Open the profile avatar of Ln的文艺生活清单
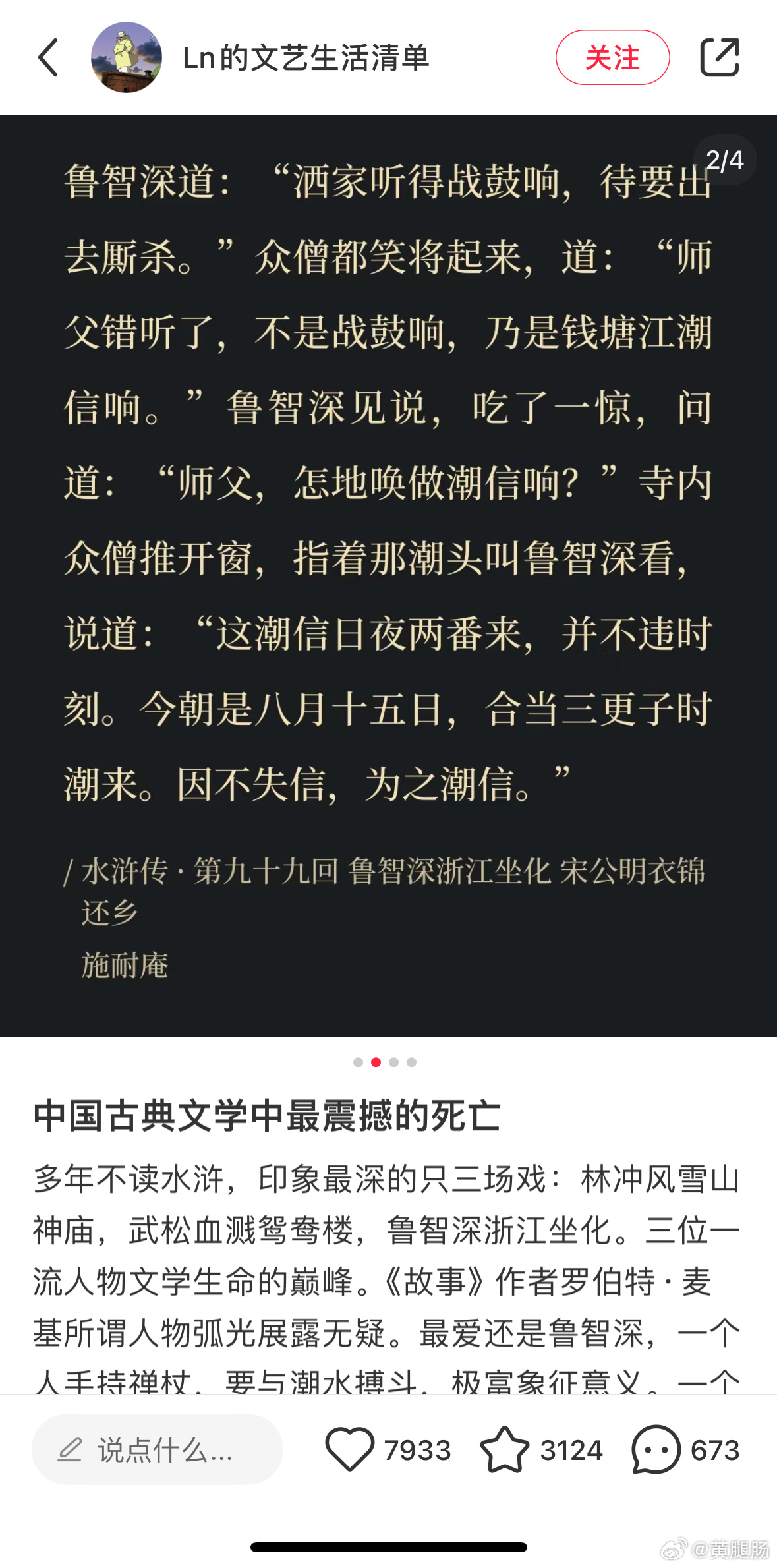 [127, 58]
